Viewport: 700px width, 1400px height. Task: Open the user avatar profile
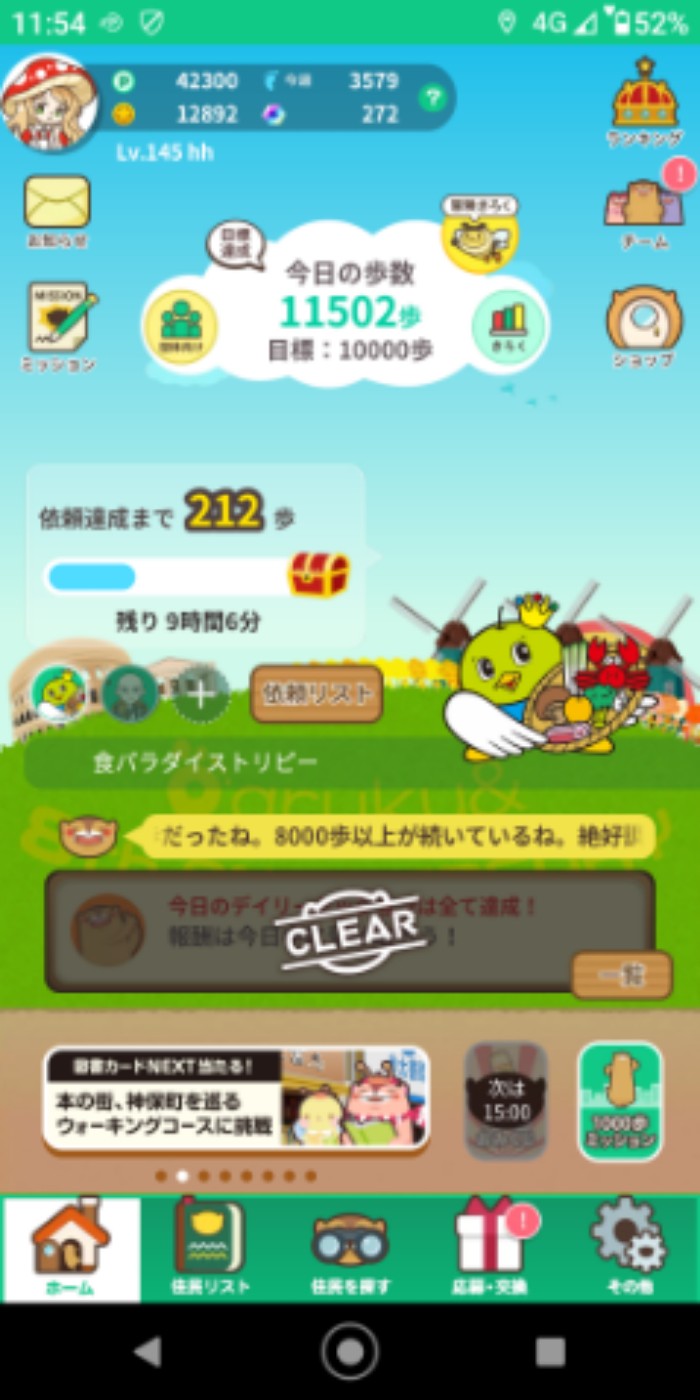[50, 103]
